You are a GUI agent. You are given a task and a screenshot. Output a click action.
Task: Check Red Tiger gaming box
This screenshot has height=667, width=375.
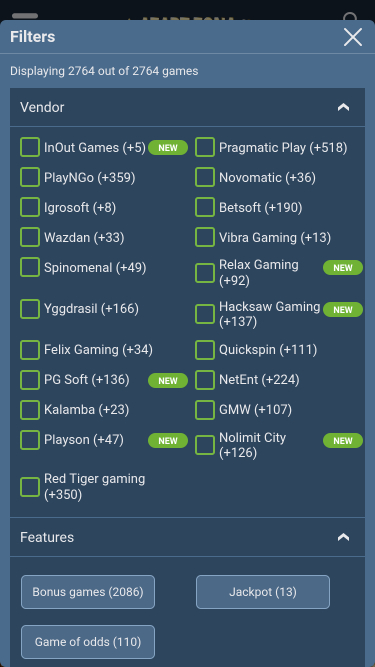[30, 487]
